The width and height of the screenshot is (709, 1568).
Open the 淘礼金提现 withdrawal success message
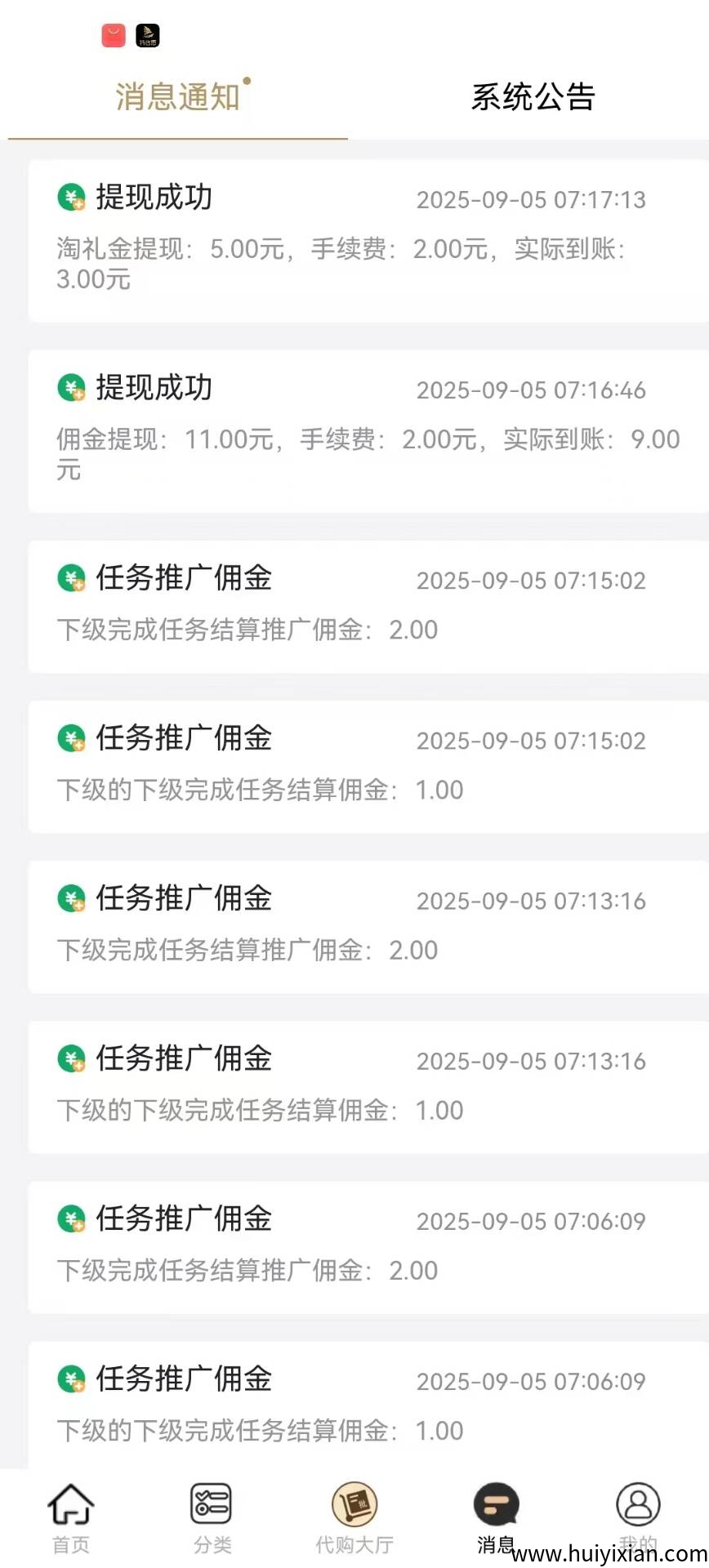[354, 237]
